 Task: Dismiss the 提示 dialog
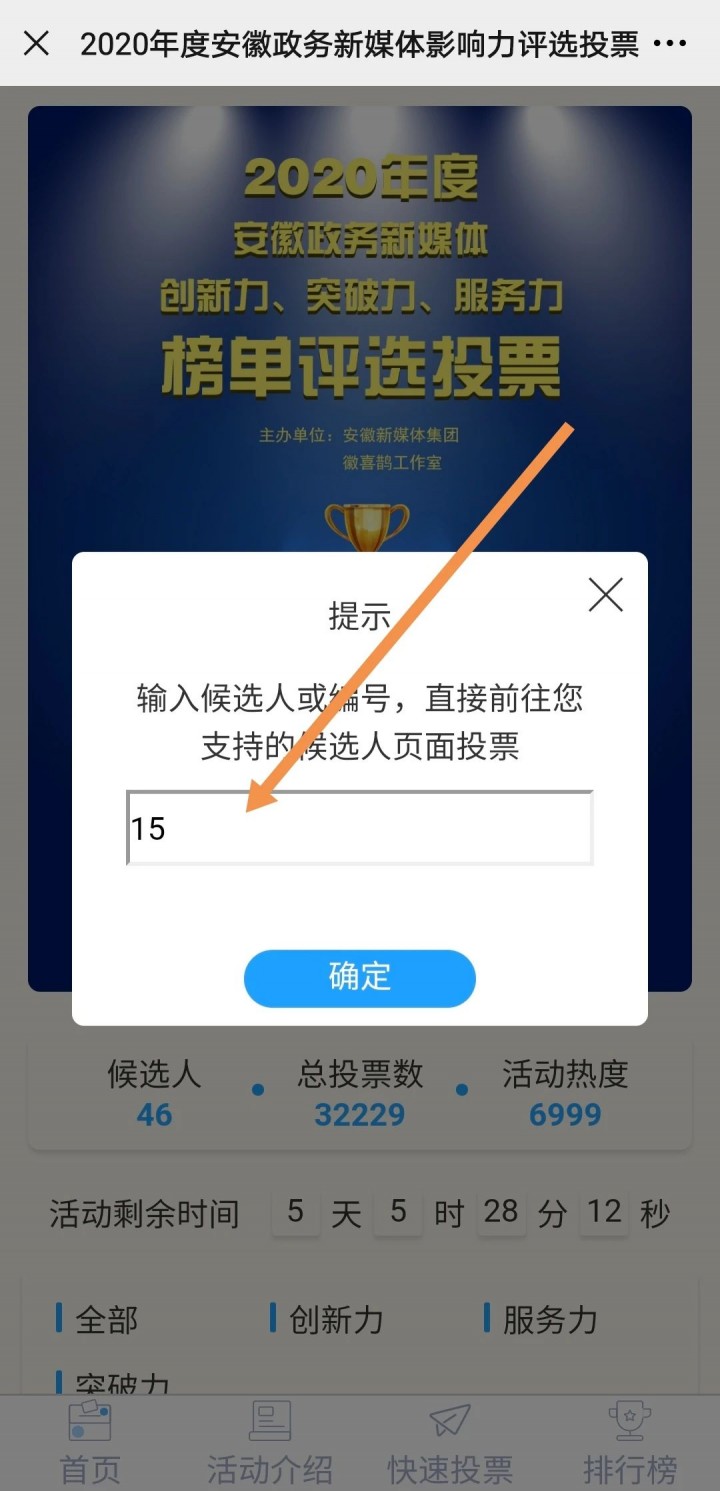click(x=605, y=595)
